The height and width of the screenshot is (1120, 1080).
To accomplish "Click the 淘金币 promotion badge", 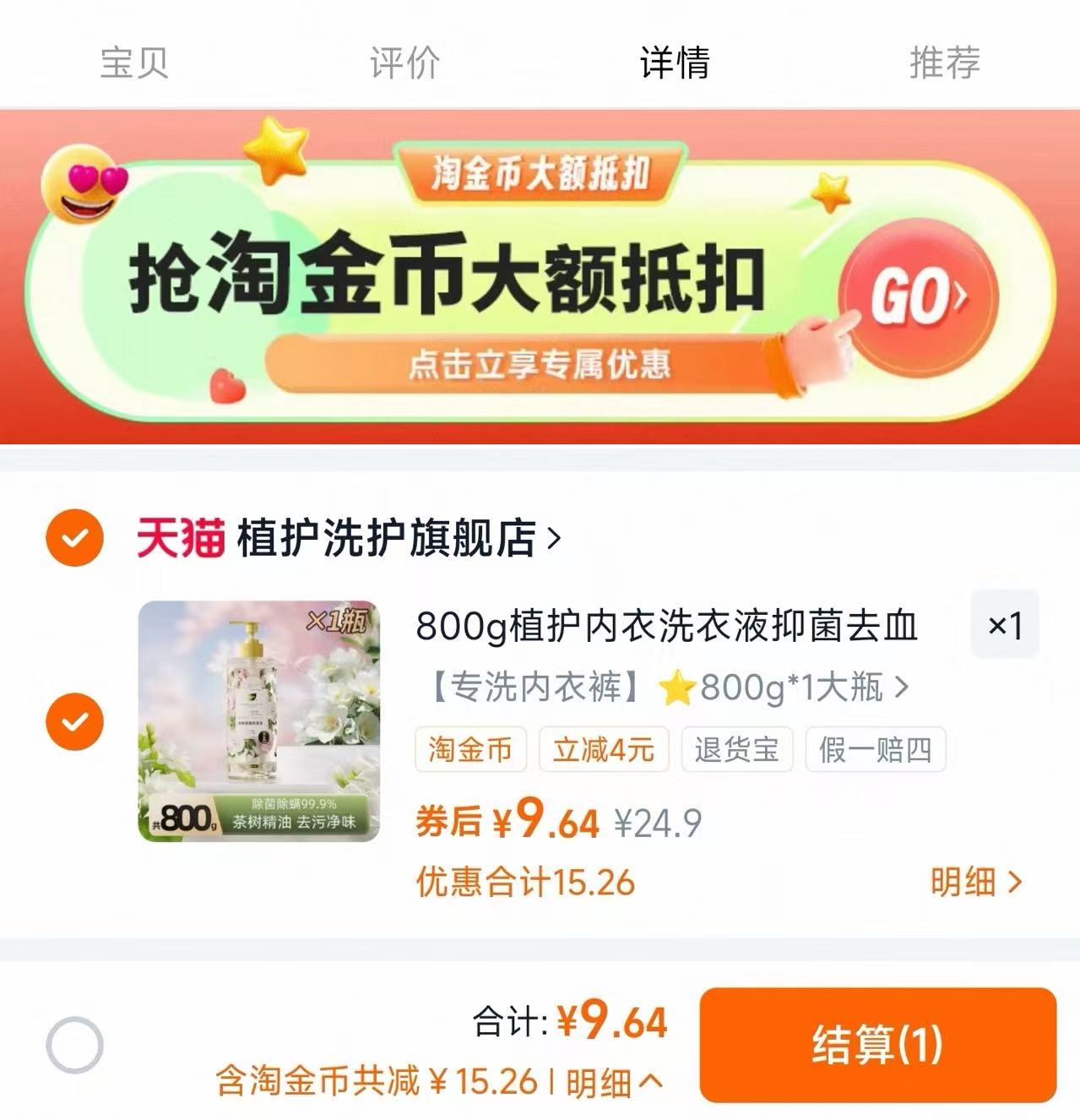I will pyautogui.click(x=469, y=748).
